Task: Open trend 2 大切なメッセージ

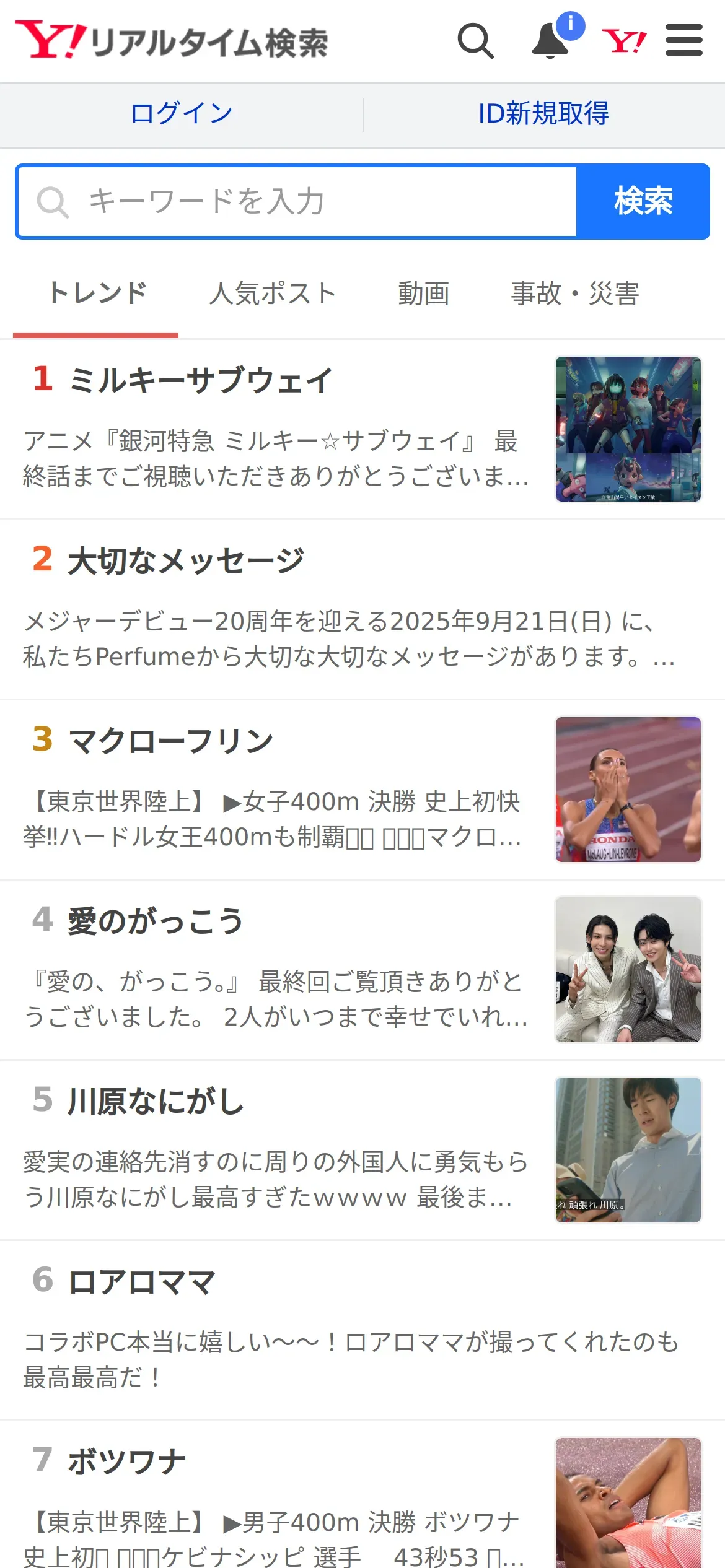Action: point(186,560)
